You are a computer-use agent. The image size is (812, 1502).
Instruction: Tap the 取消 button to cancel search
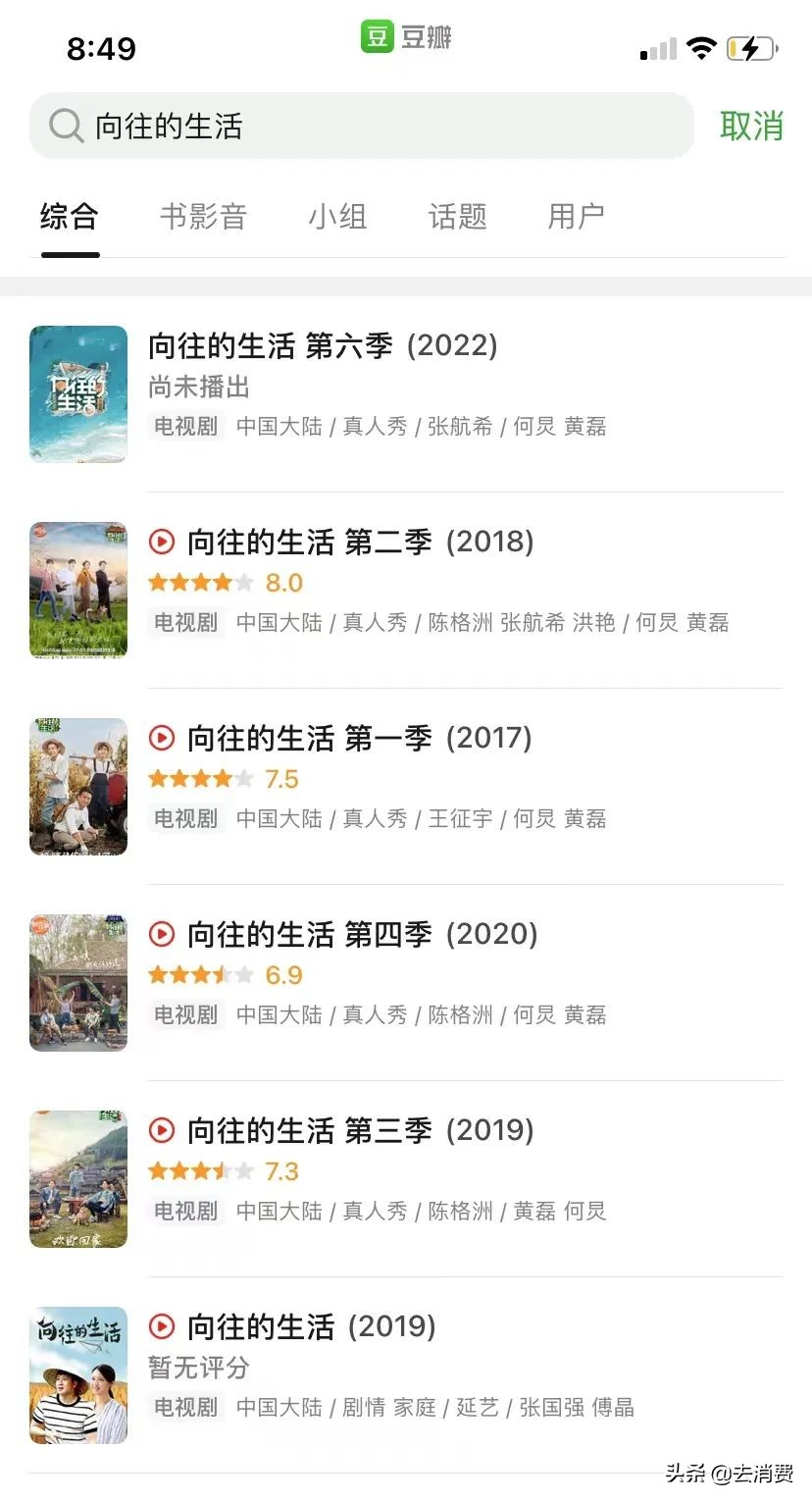click(x=750, y=126)
